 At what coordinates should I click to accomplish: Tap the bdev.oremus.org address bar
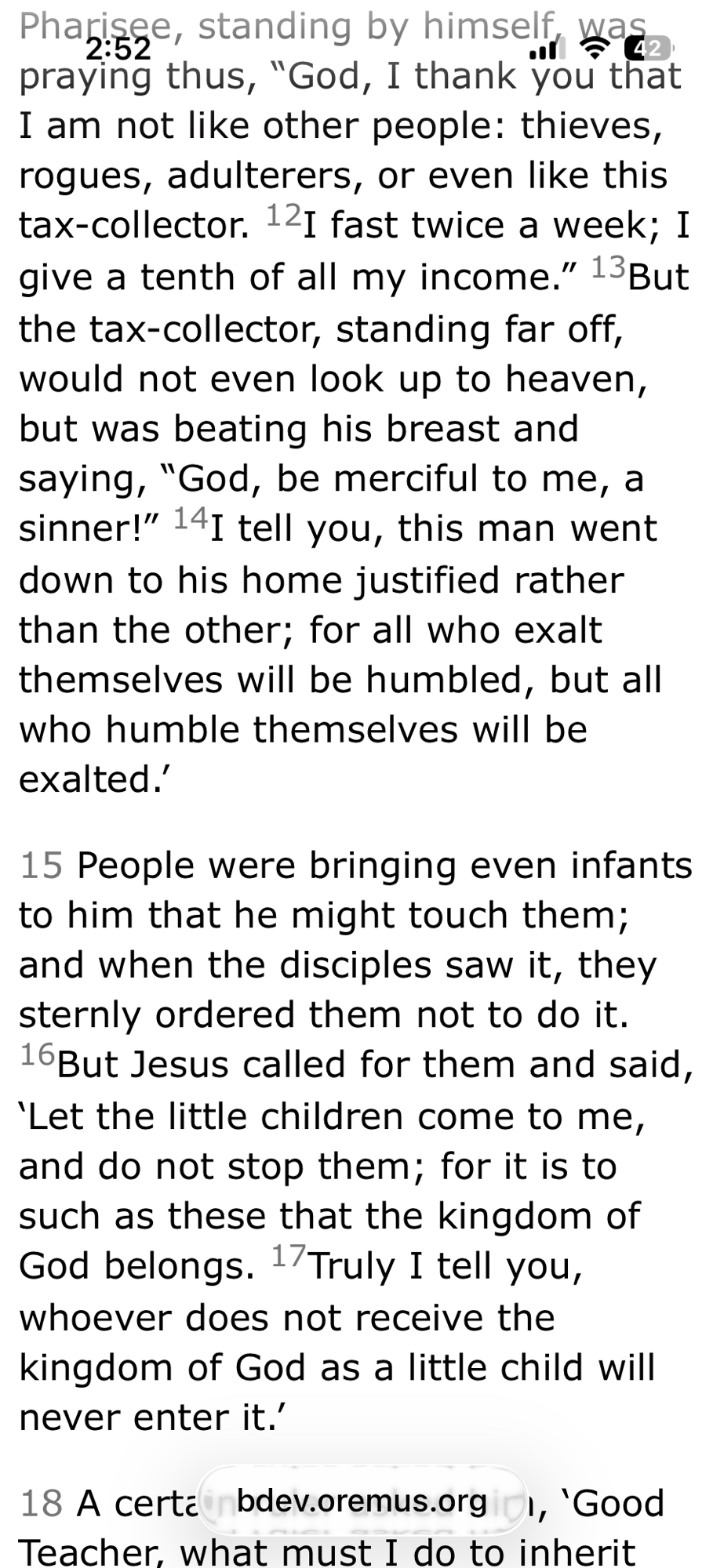(362, 1501)
